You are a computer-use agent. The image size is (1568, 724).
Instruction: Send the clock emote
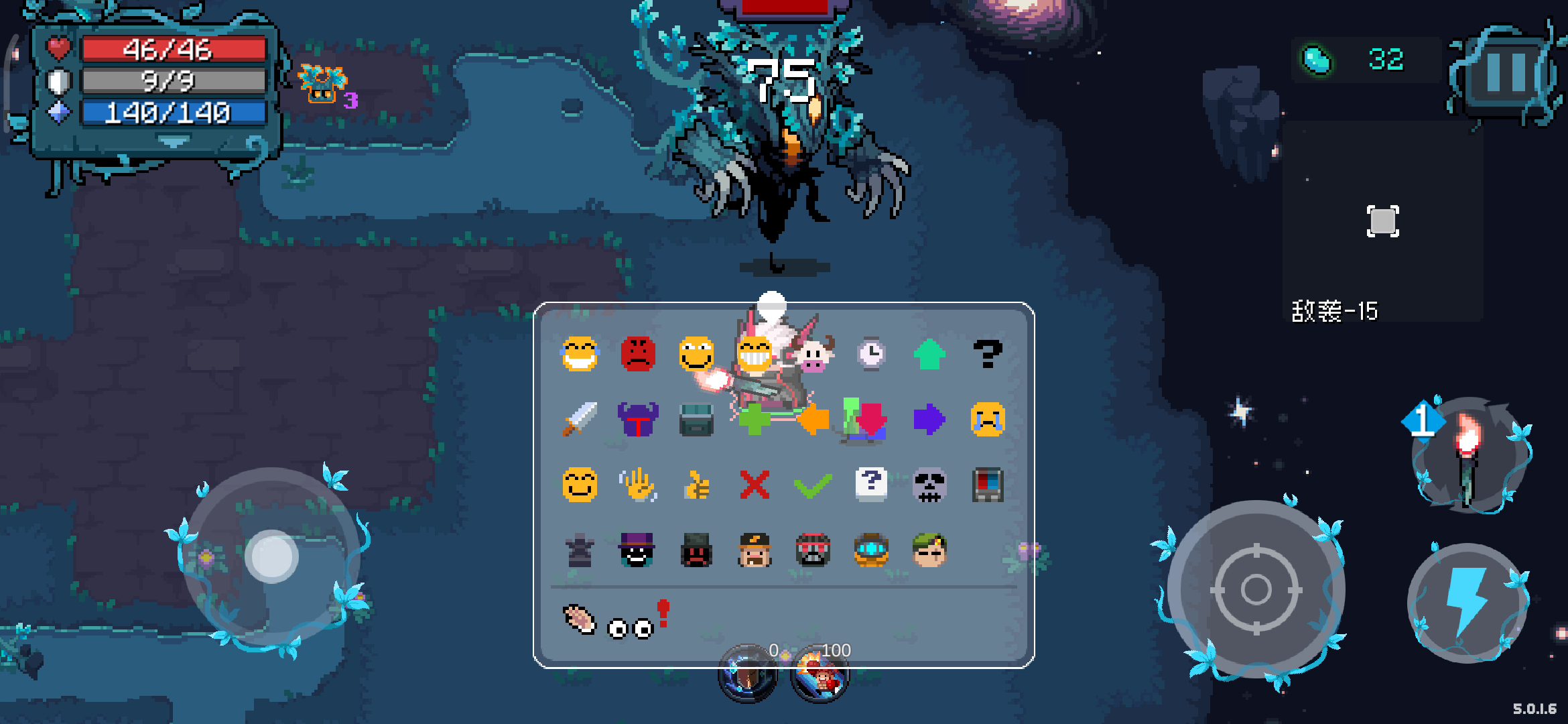tap(871, 354)
